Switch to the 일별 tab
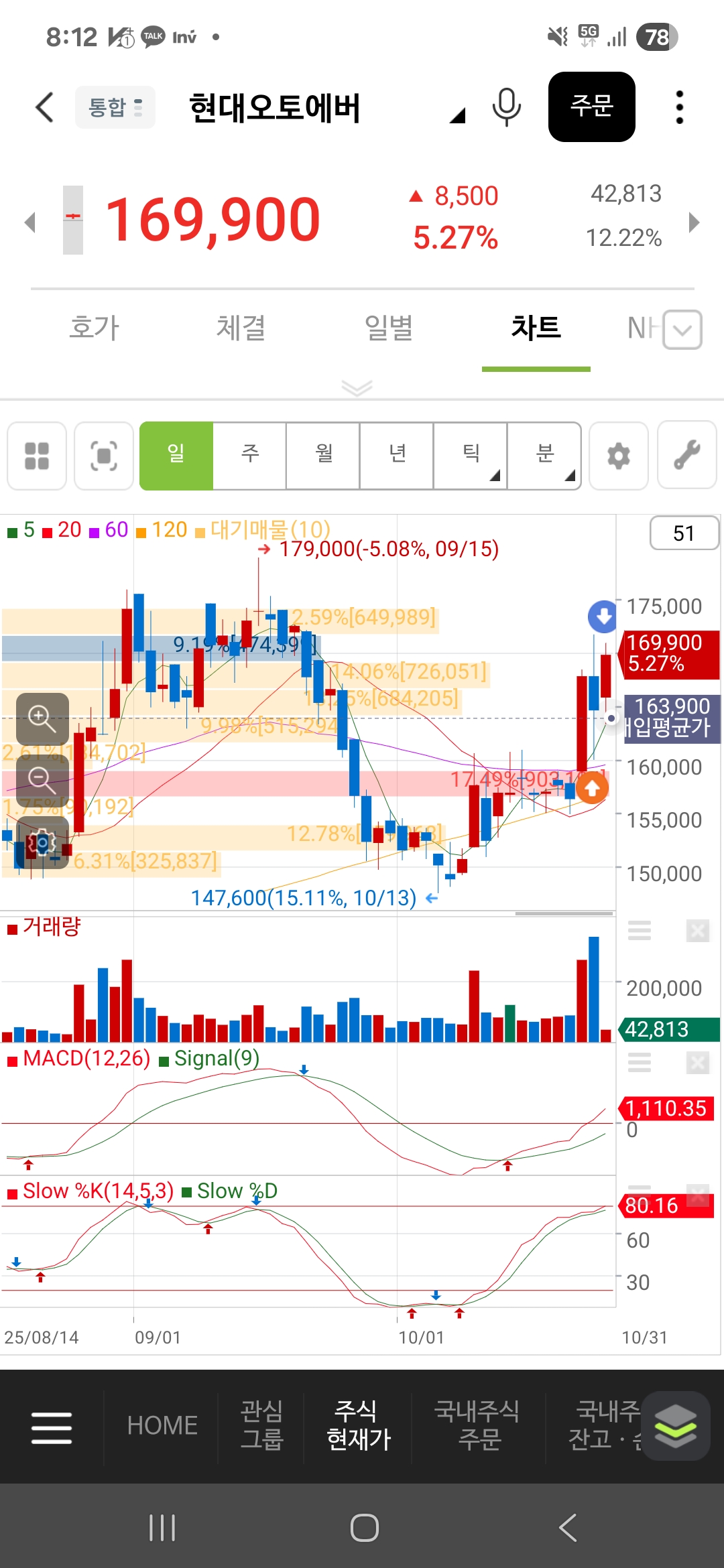 click(388, 328)
